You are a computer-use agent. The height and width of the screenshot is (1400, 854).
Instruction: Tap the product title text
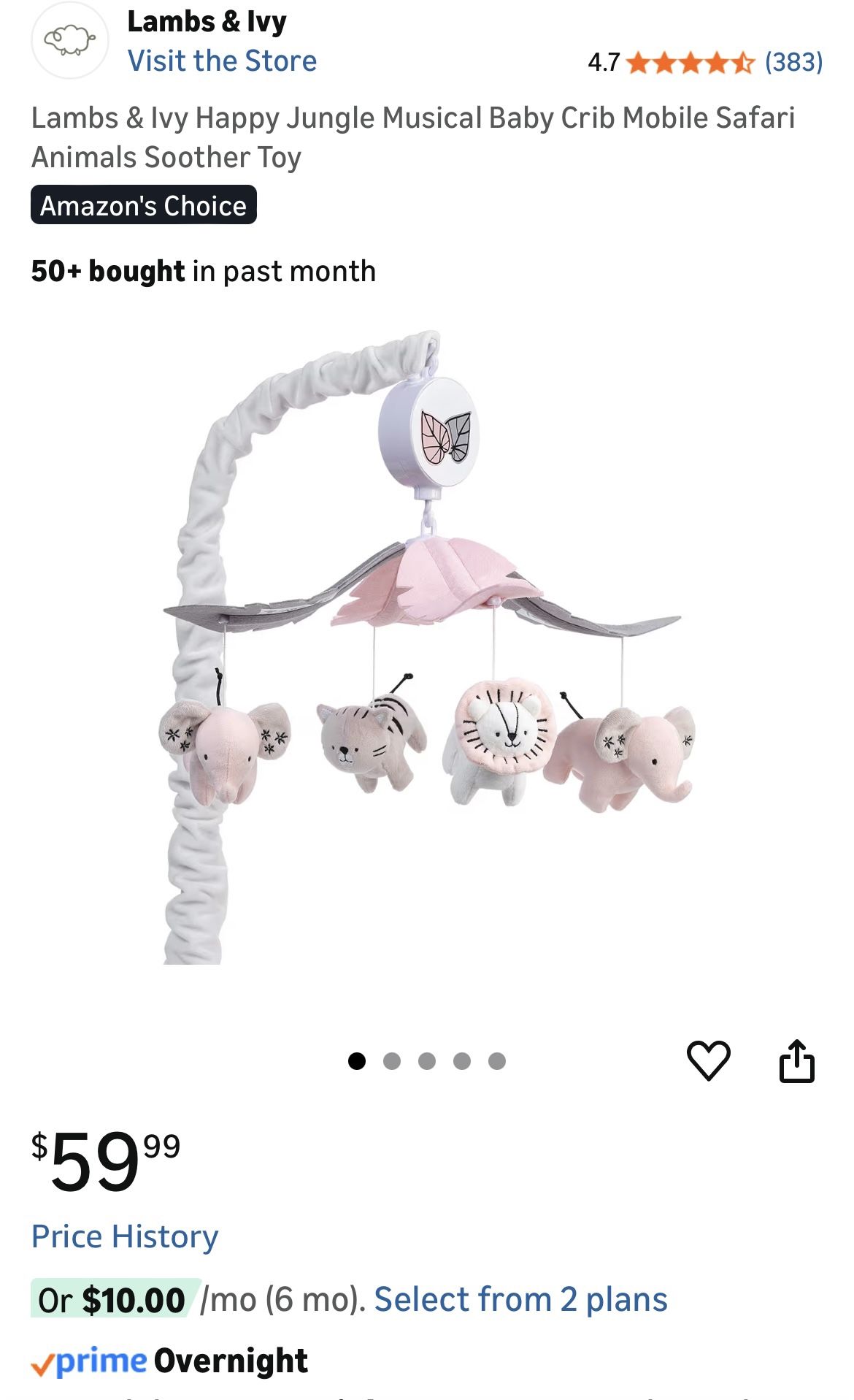(414, 136)
